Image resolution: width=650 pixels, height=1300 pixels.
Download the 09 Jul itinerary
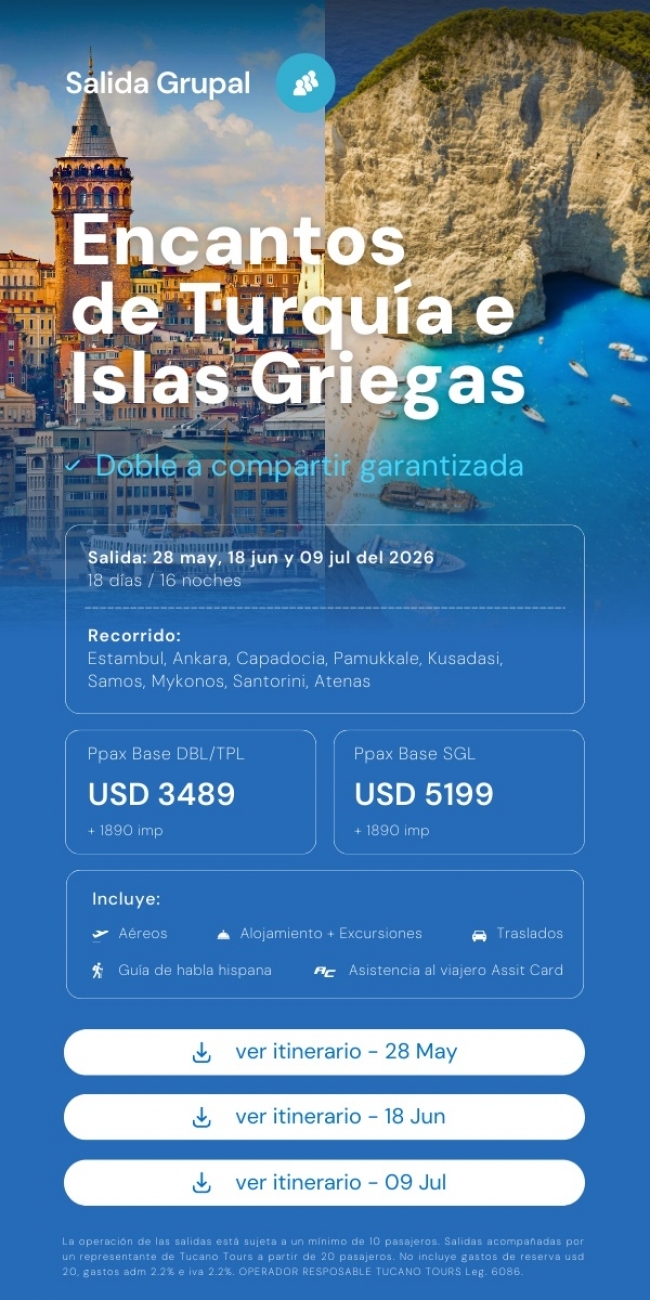[324, 1182]
